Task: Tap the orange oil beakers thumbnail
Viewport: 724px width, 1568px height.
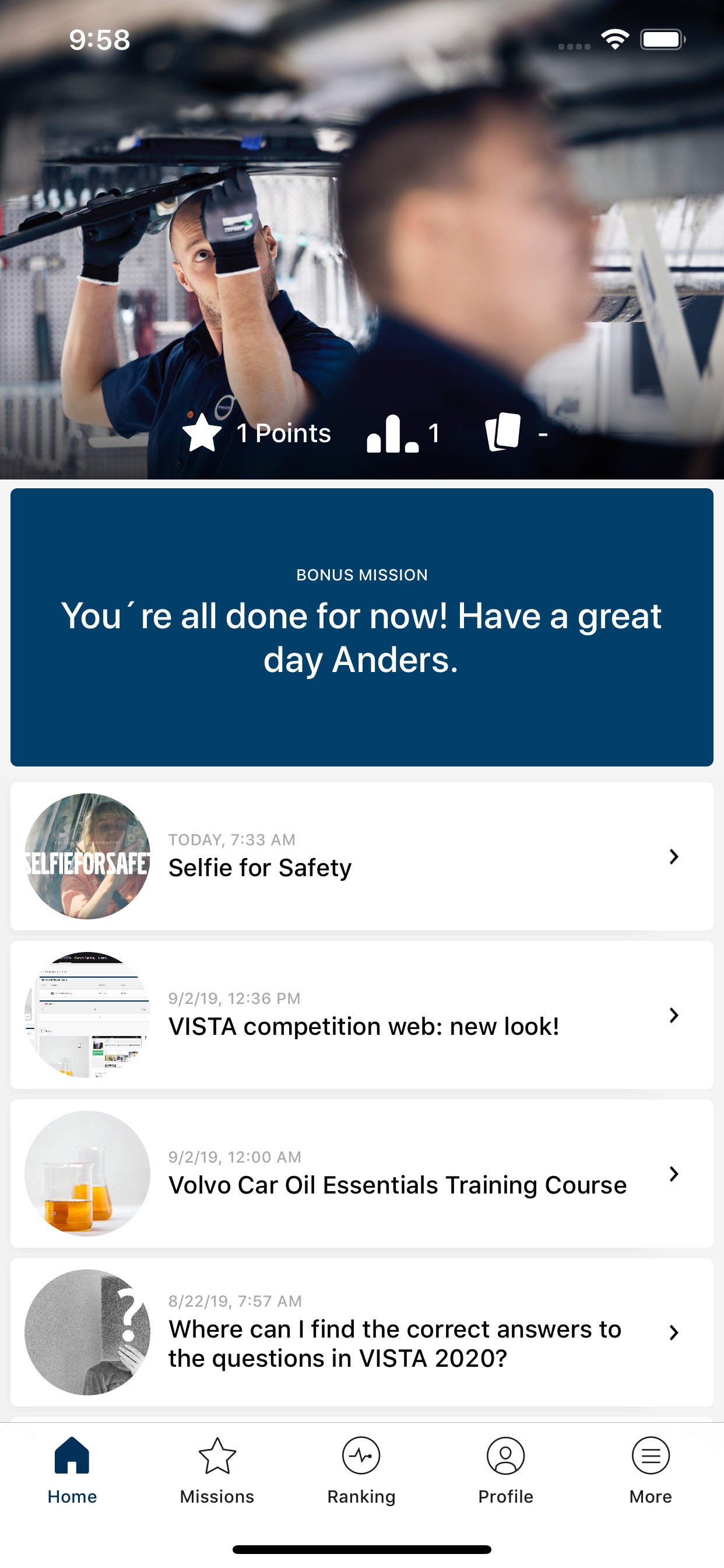Action: [87, 1174]
